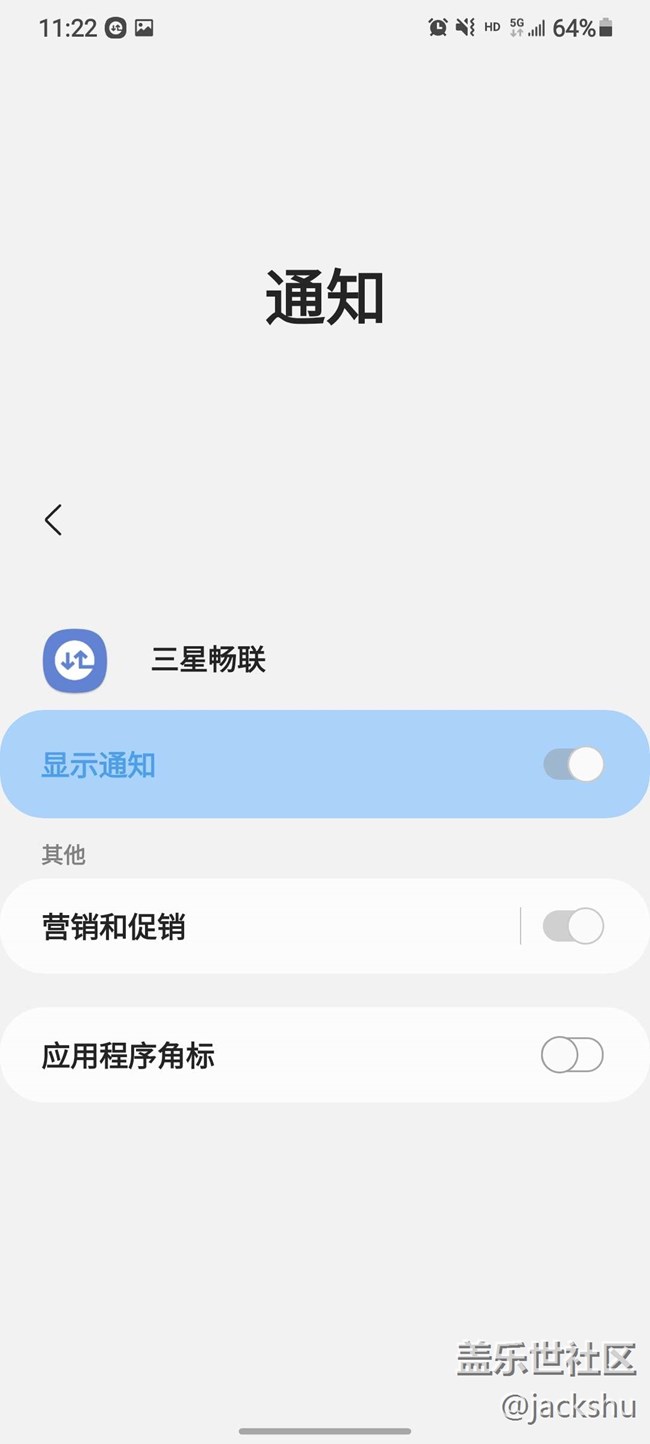Disable the 营销和促销 toggle

(x=573, y=926)
